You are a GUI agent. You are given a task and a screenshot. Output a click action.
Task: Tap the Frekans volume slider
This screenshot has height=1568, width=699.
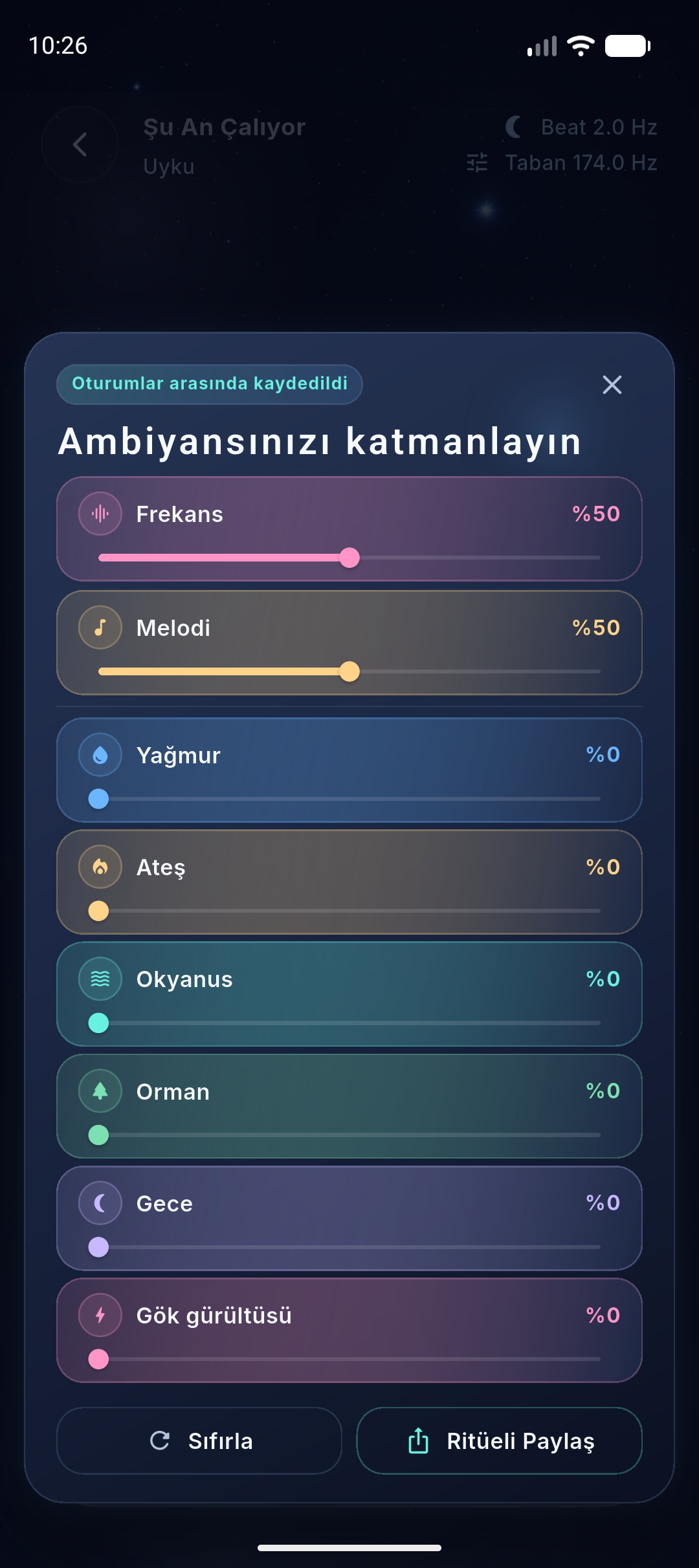click(x=349, y=558)
